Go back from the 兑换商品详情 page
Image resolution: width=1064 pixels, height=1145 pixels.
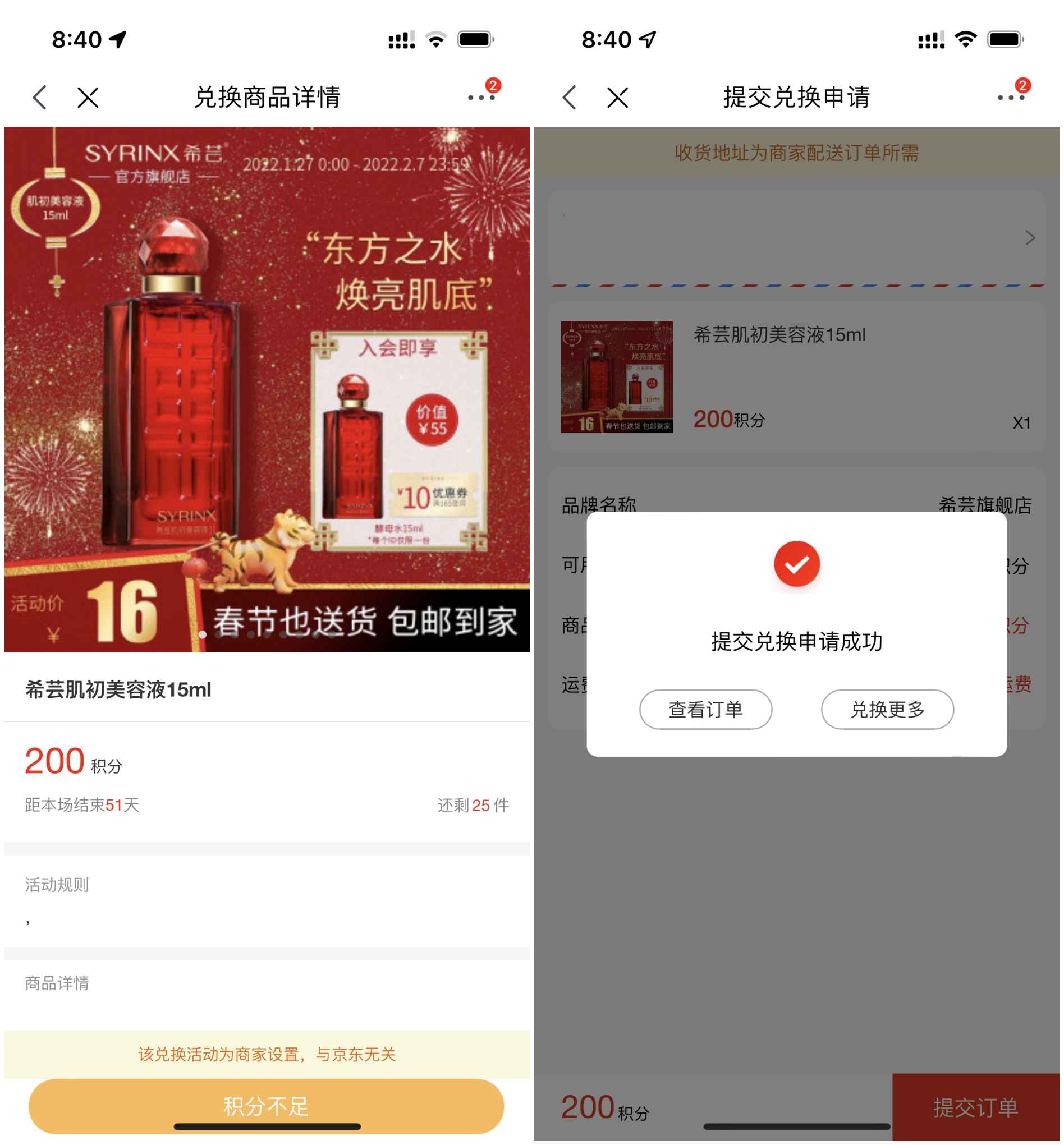(39, 97)
